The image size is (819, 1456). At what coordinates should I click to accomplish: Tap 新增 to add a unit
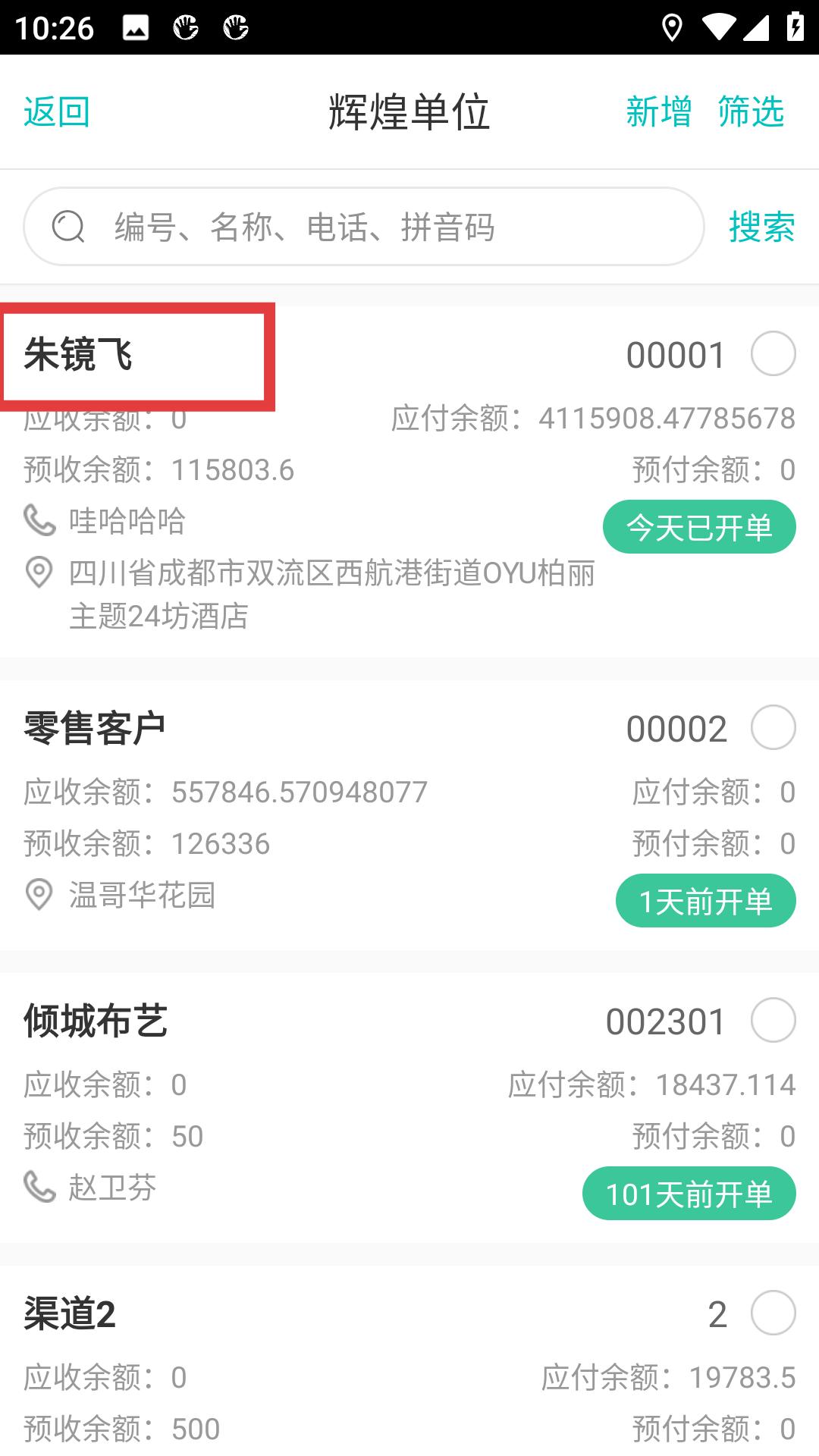click(658, 112)
